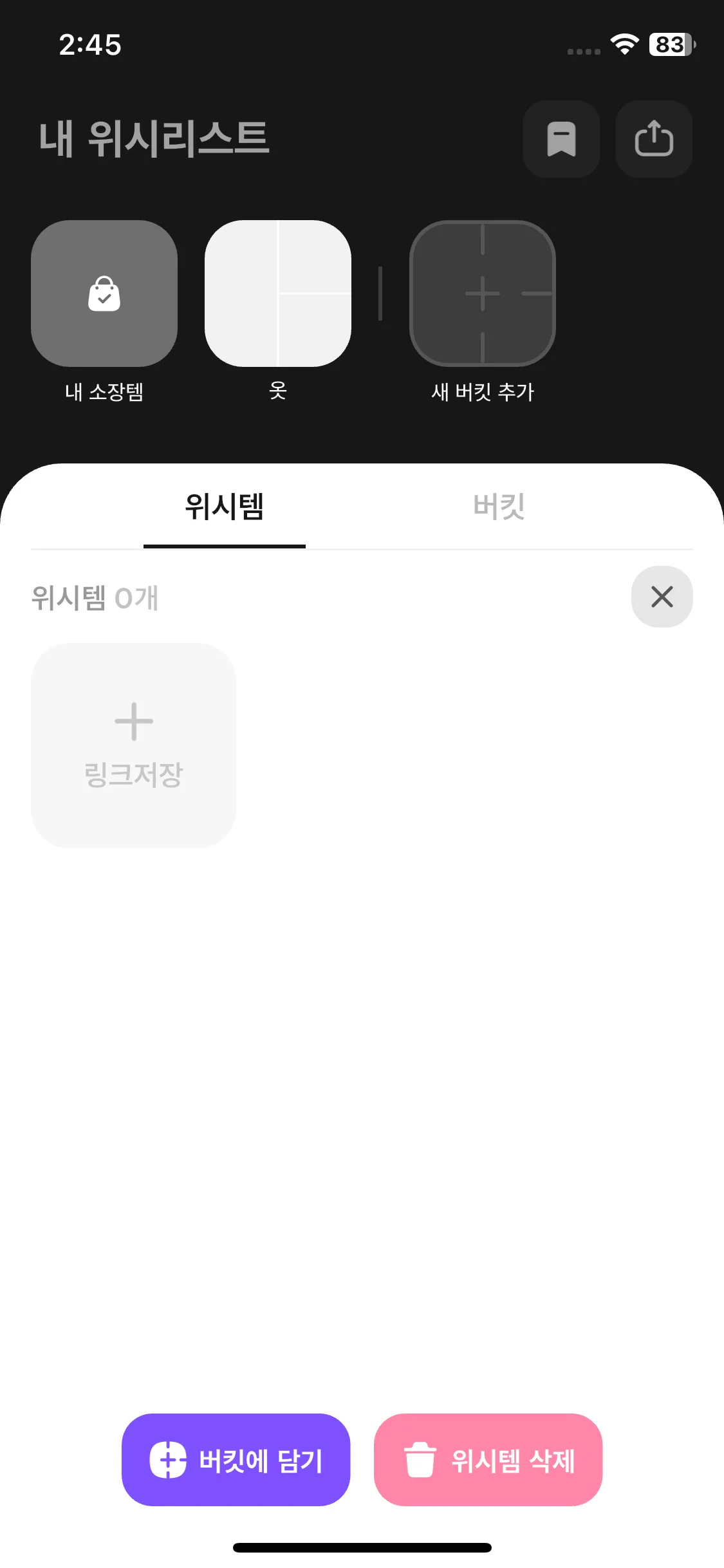Share my wishlist
The width and height of the screenshot is (724, 1568).
[x=654, y=139]
